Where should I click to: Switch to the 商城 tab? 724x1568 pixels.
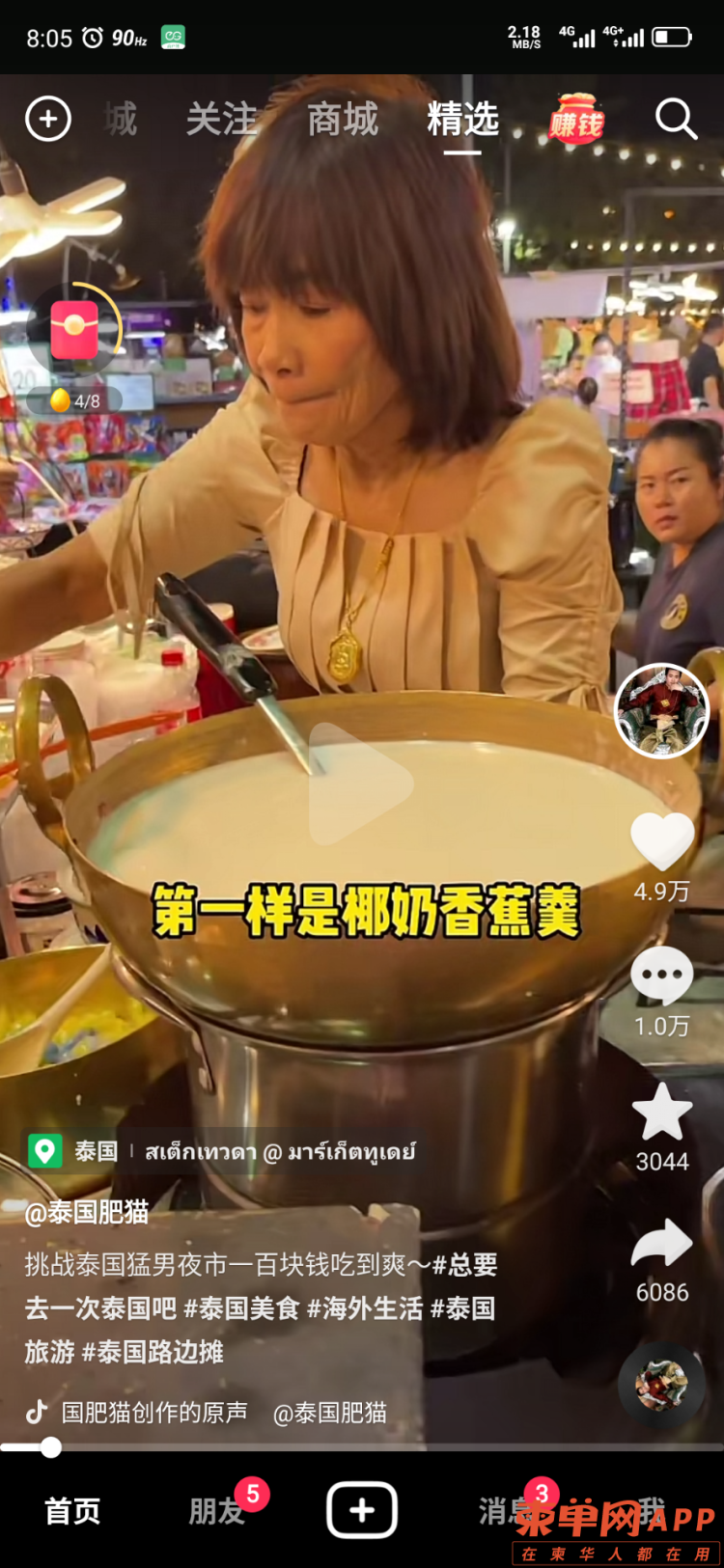coord(343,120)
